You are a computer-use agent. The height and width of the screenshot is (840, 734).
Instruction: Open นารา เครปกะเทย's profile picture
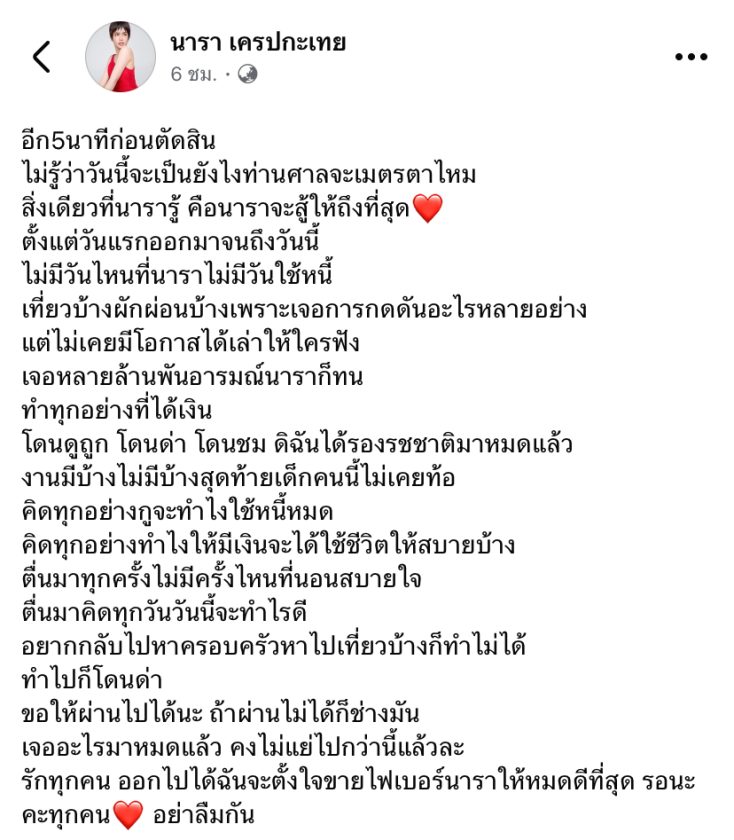click(x=121, y=57)
